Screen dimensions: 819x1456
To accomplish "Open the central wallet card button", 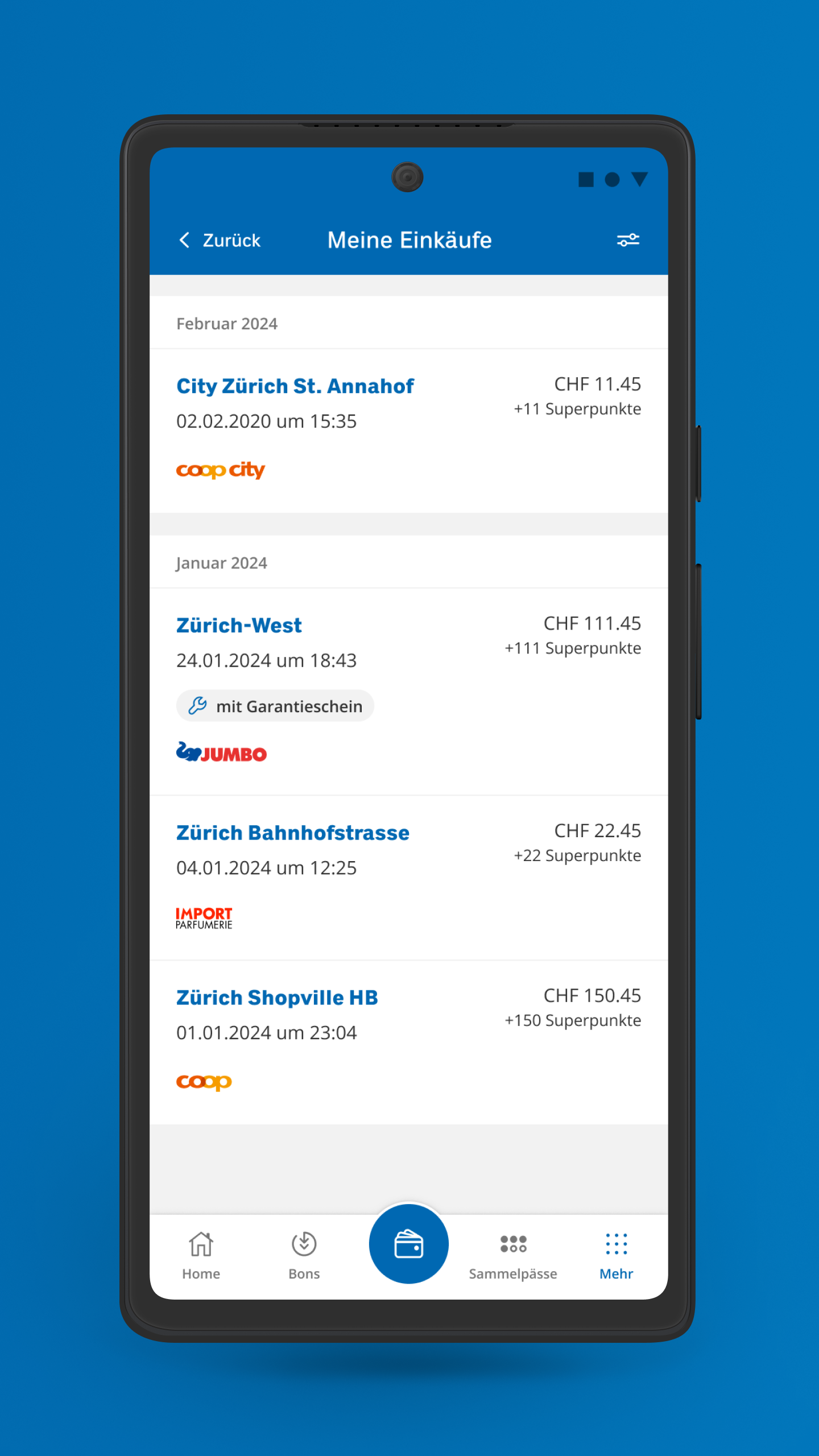I will point(408,1244).
